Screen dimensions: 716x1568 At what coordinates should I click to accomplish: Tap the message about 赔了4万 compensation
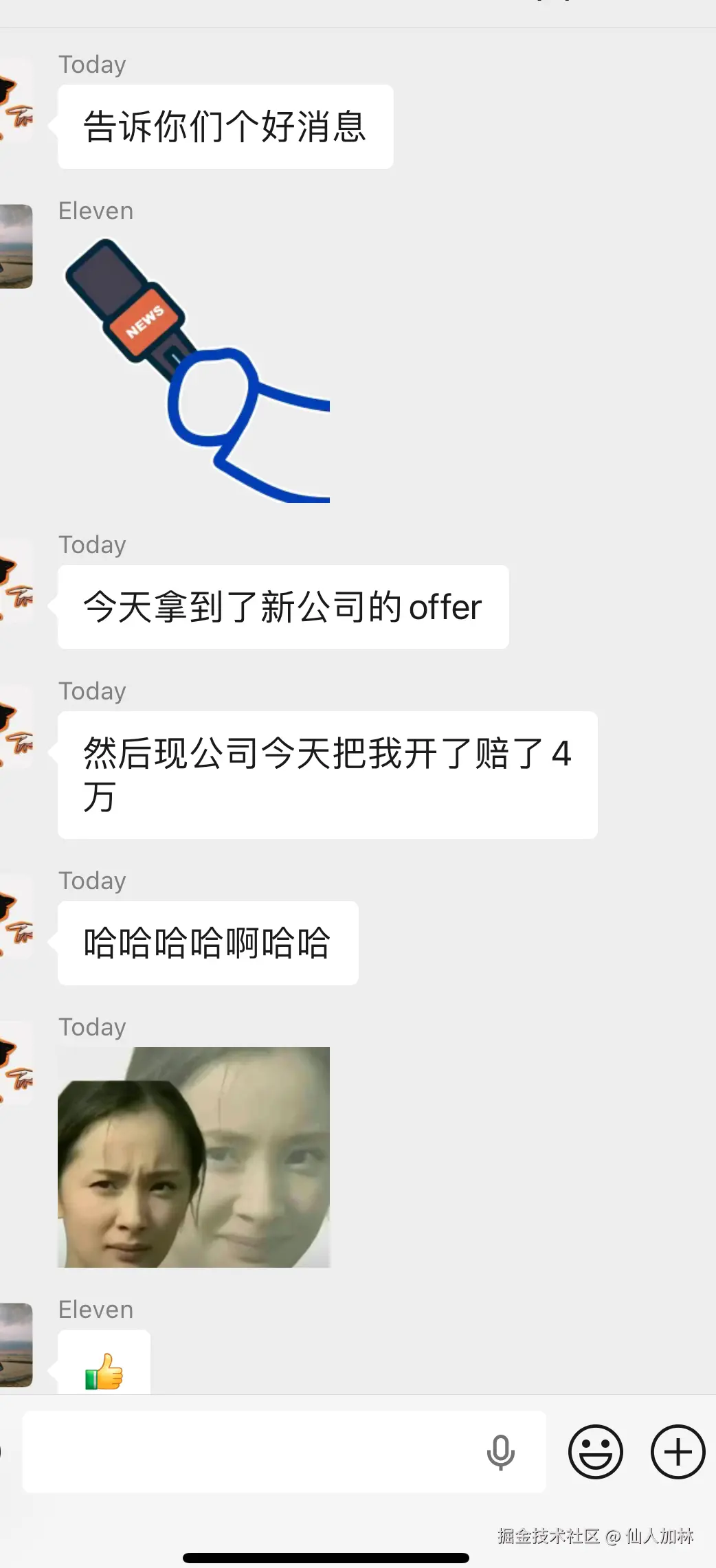click(x=327, y=775)
